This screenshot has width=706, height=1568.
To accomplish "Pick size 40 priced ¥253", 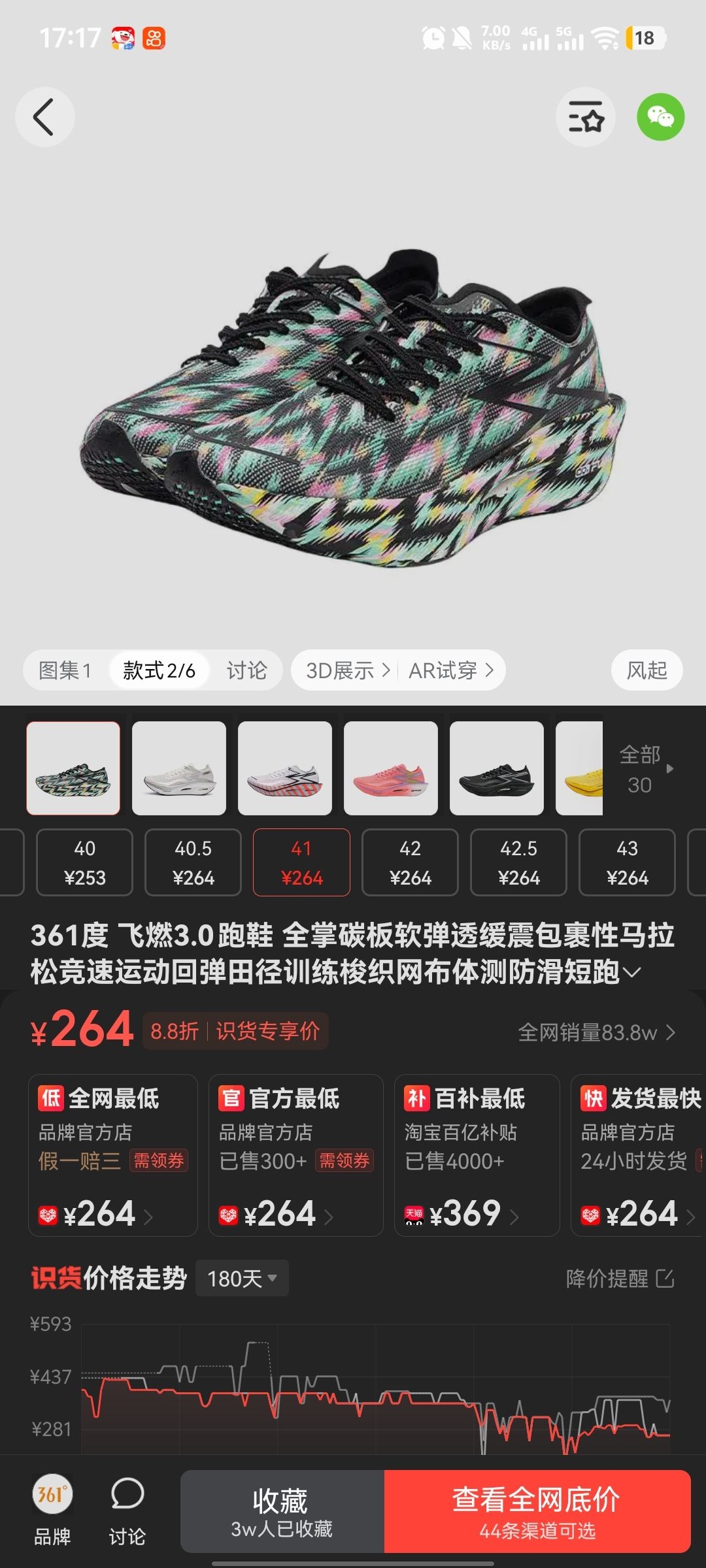I will (84, 862).
